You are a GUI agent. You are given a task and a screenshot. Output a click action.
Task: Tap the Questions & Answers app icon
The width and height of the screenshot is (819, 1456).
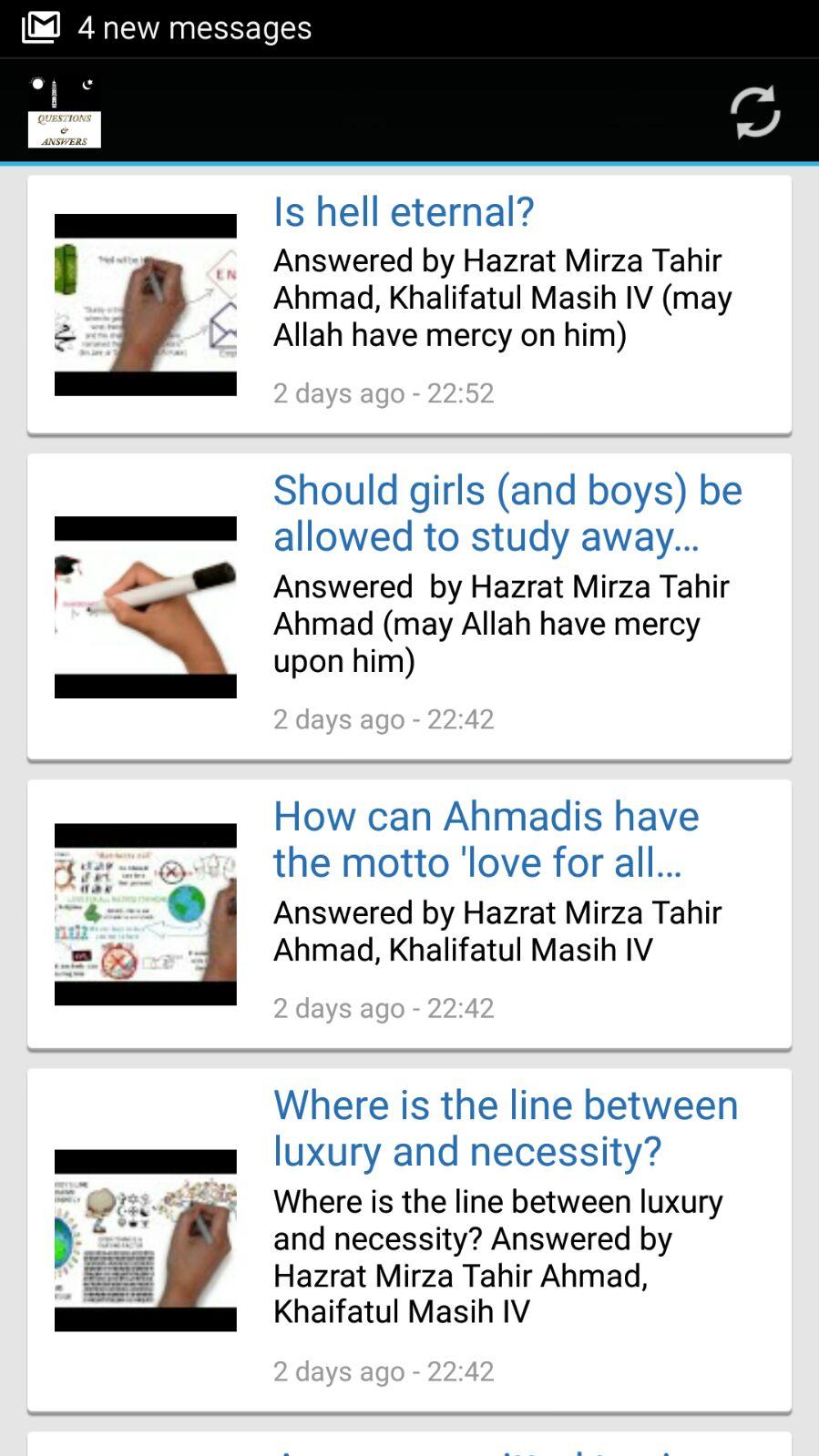[64, 113]
